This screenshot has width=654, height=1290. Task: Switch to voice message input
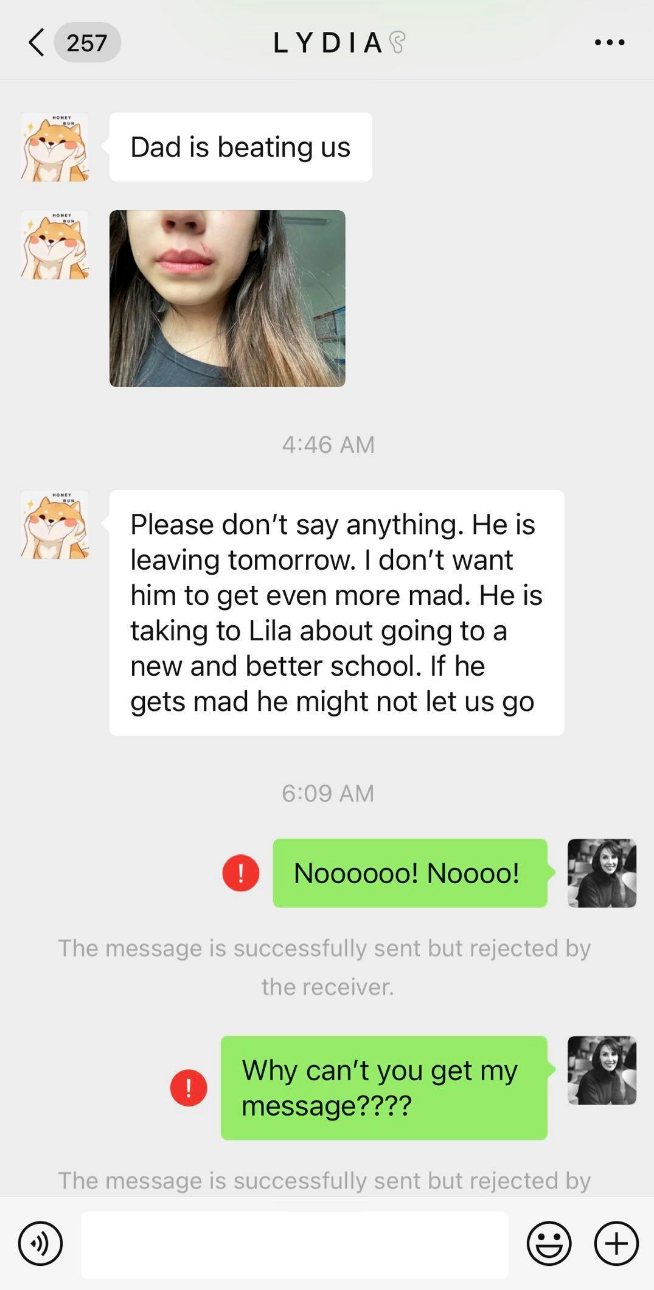[x=40, y=1245]
